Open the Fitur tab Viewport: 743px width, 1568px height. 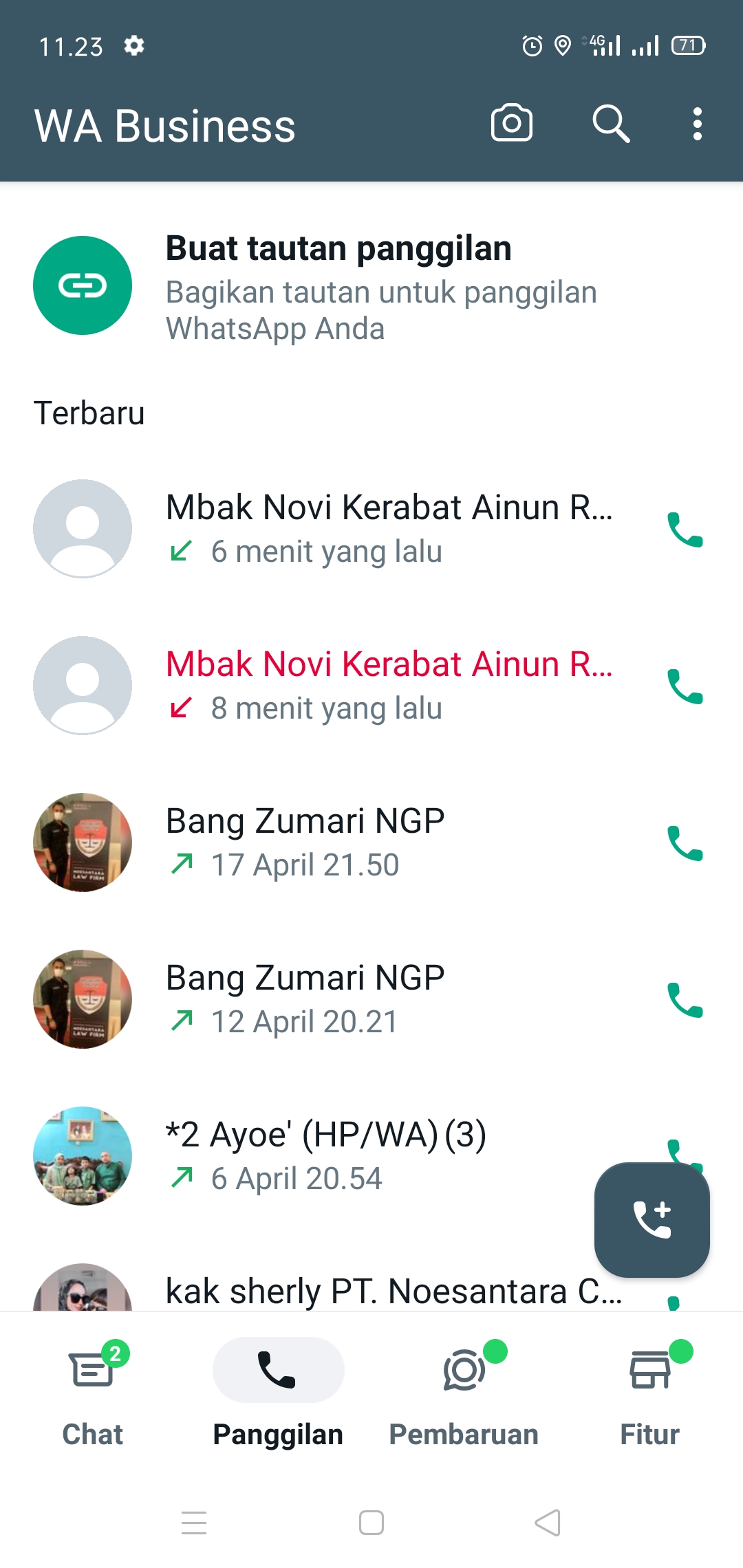649,1393
